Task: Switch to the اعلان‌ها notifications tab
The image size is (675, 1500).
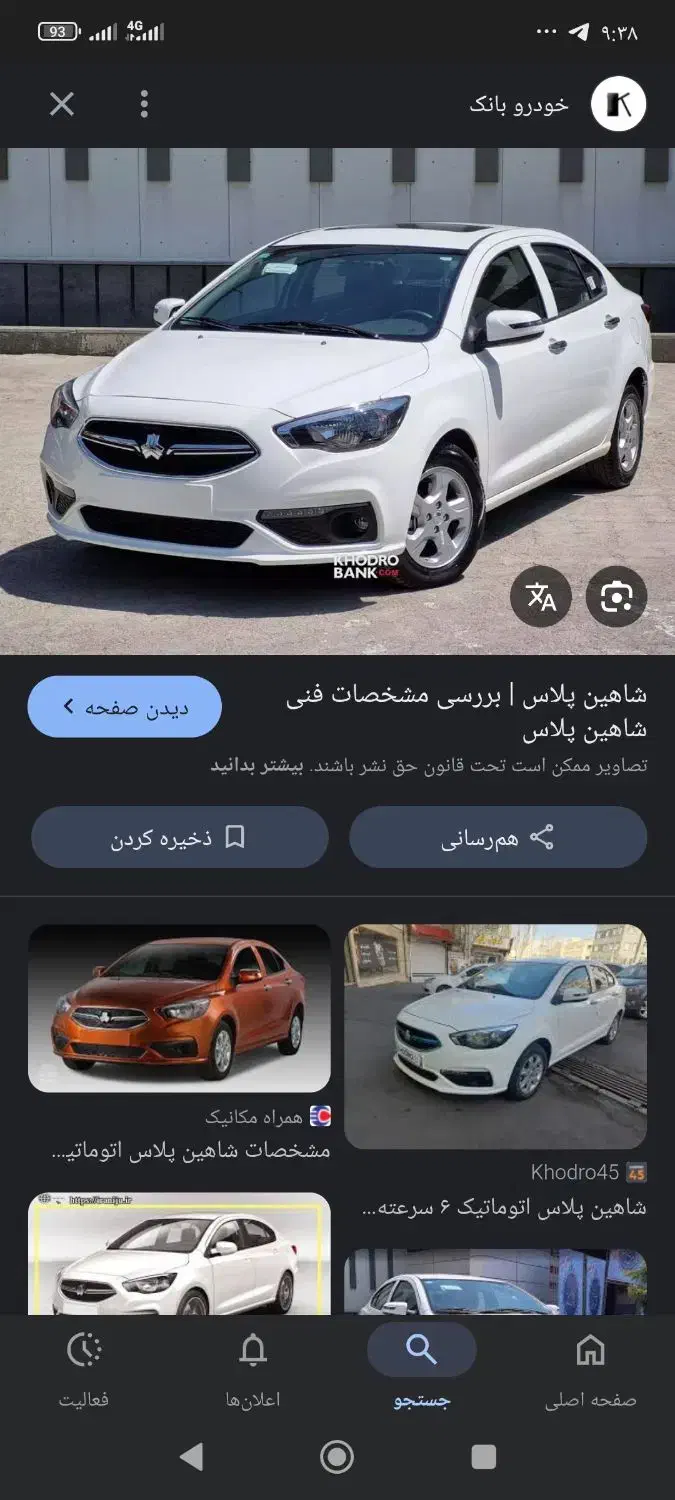Action: [253, 1369]
